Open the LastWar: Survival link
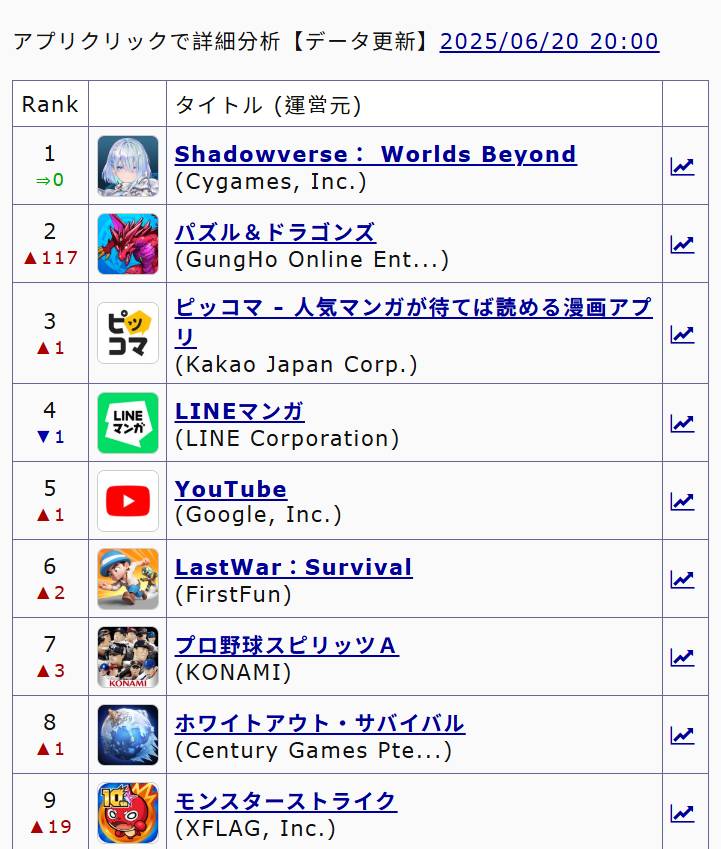Screen dimensions: 721x849 293,567
